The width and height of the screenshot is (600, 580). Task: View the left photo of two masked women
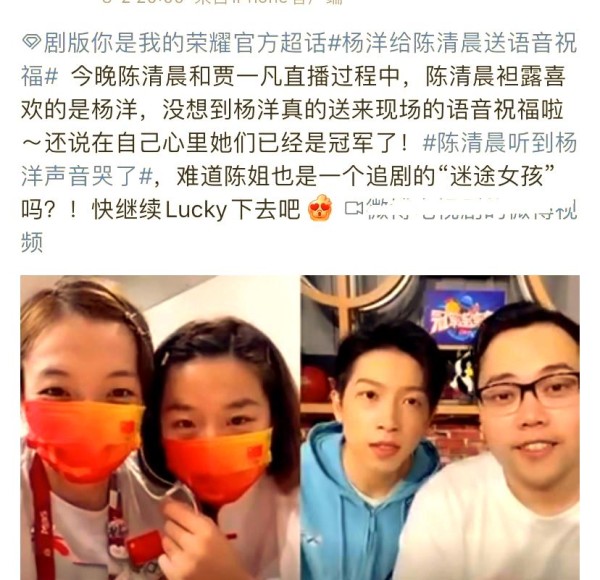click(160, 428)
